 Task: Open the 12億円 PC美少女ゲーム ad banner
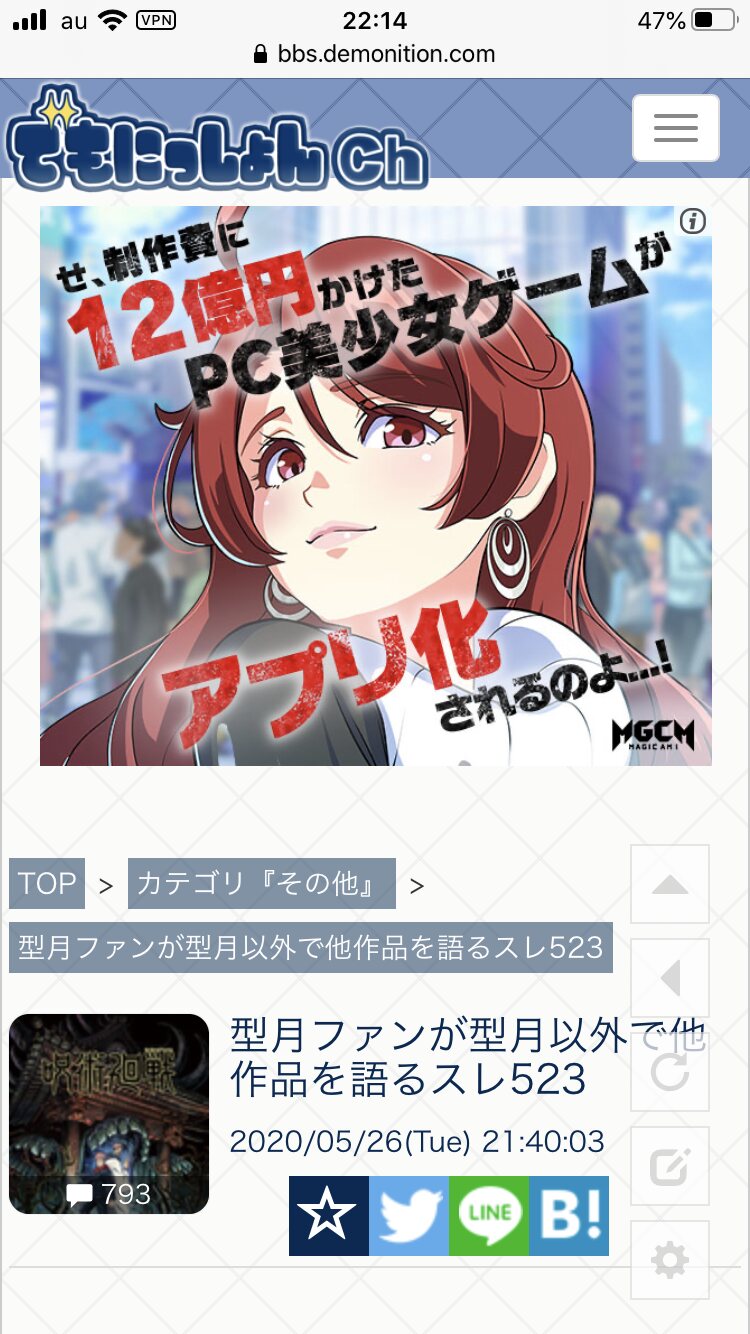point(375,485)
